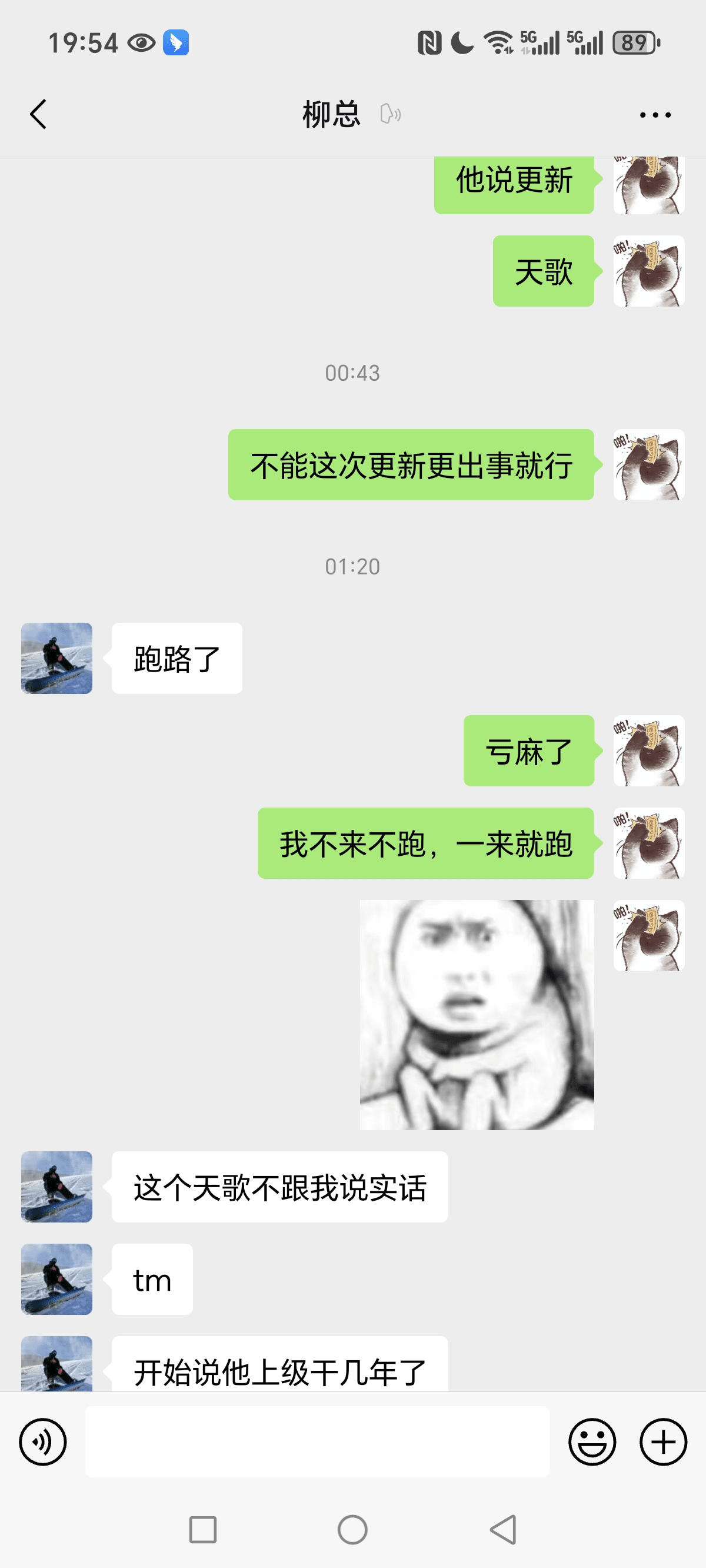View the sent sketch-face meme image
This screenshot has width=706, height=1568.
[x=477, y=1015]
